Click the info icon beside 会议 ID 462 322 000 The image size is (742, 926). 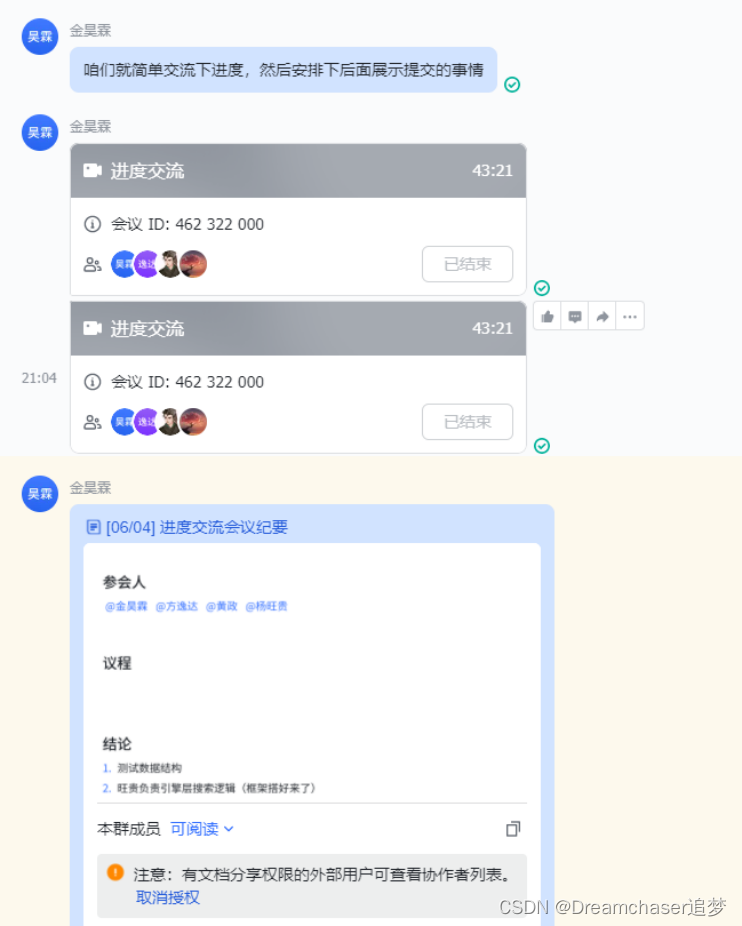tap(93, 224)
